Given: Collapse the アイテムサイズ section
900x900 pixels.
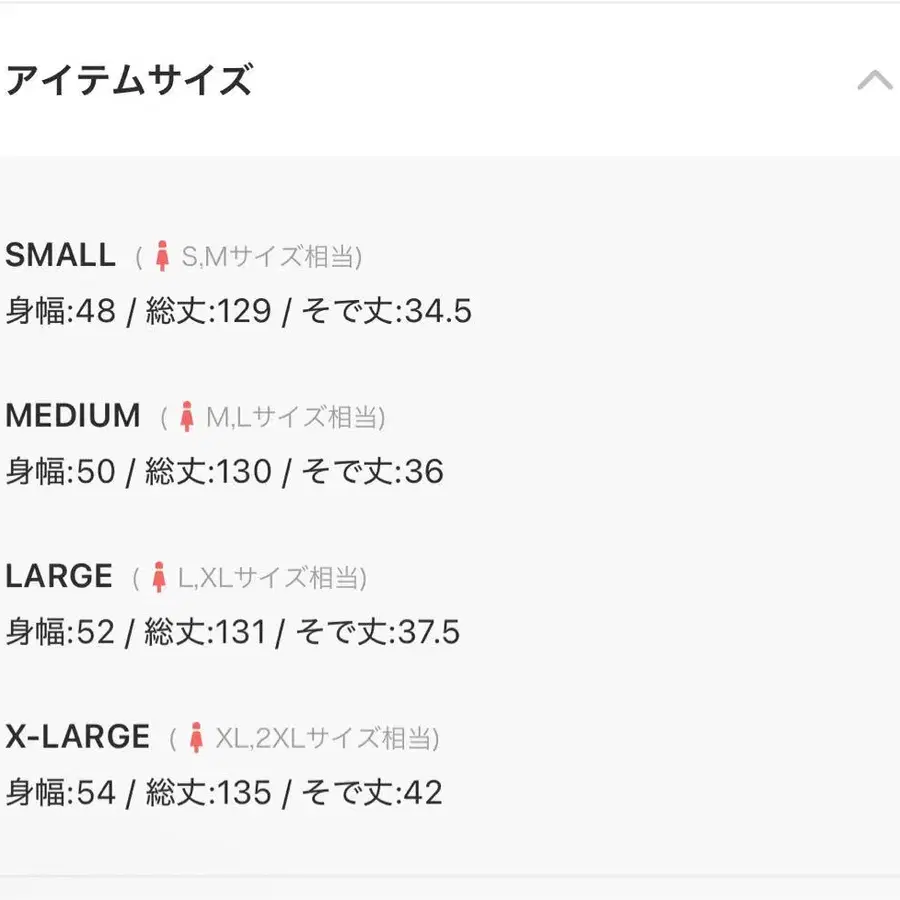Looking at the screenshot, I should [874, 80].
